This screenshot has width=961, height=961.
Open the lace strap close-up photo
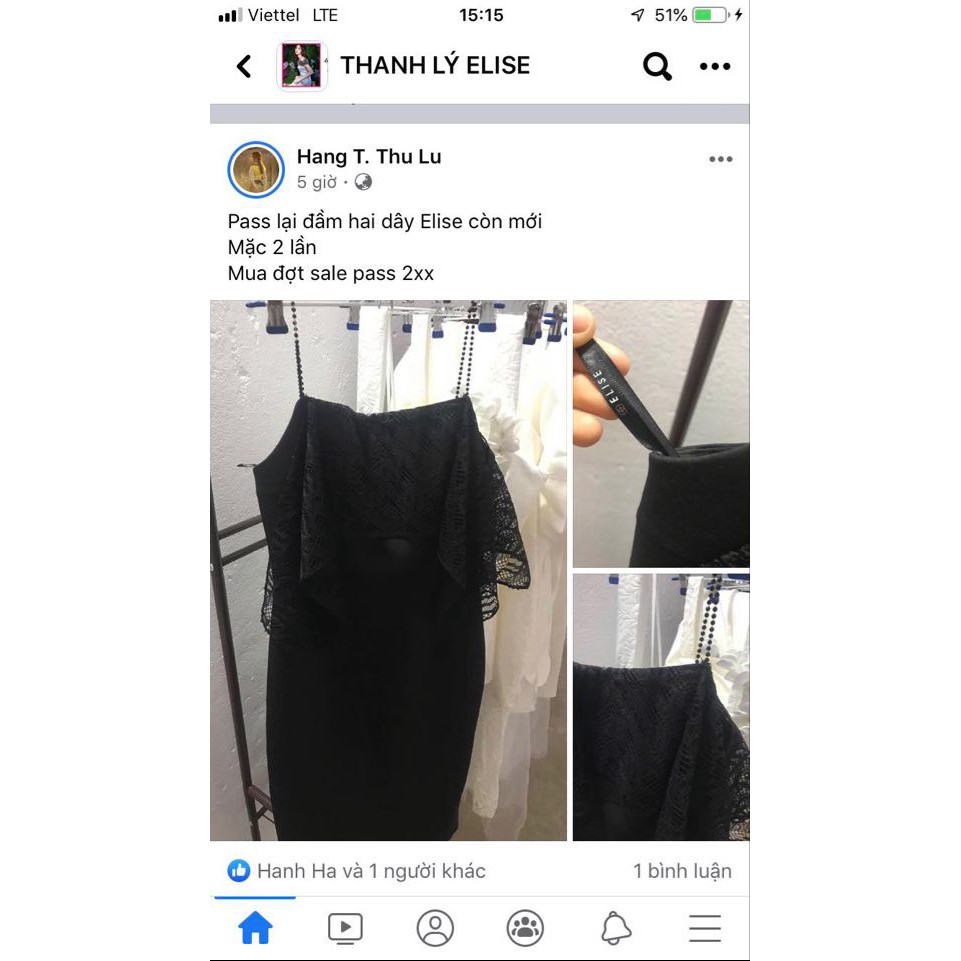[x=661, y=707]
